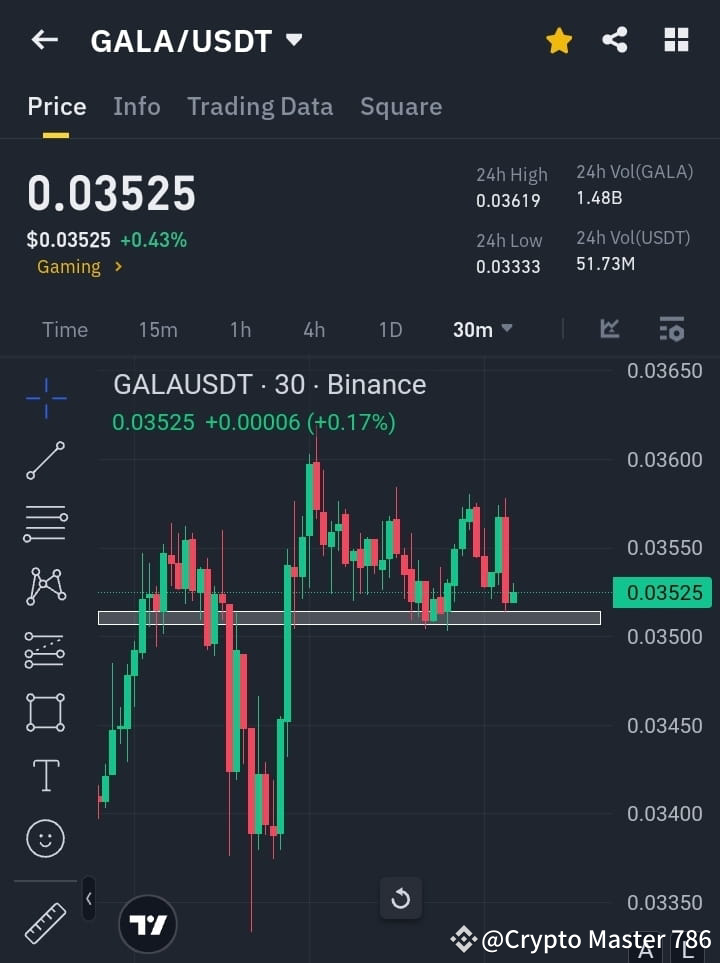The width and height of the screenshot is (720, 963).
Task: Open the chart style icon beside interval bar
Action: (x=609, y=329)
